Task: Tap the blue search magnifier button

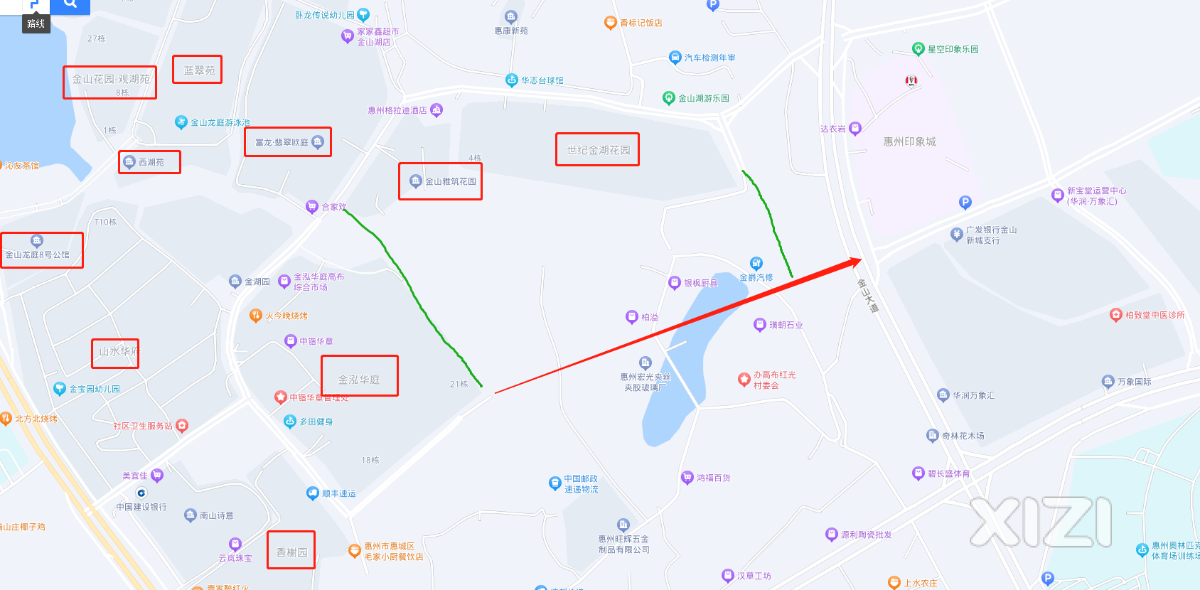Action: [70, 5]
